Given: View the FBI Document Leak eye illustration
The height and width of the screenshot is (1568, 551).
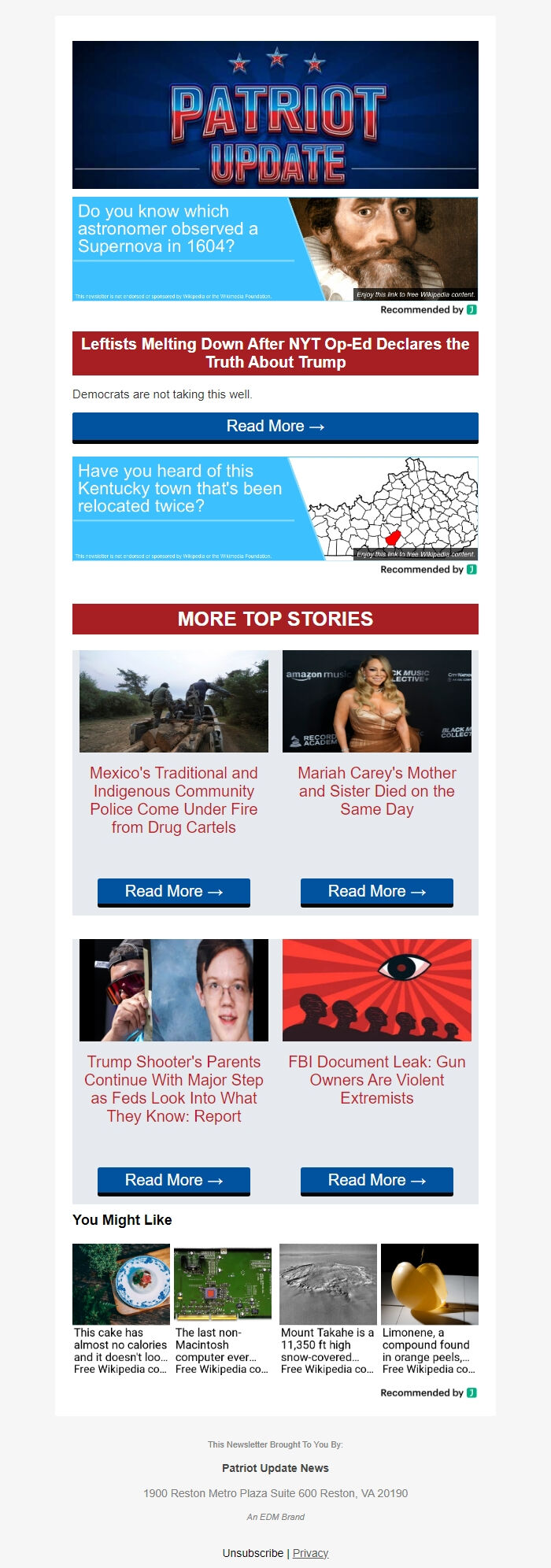Looking at the screenshot, I should [x=376, y=989].
